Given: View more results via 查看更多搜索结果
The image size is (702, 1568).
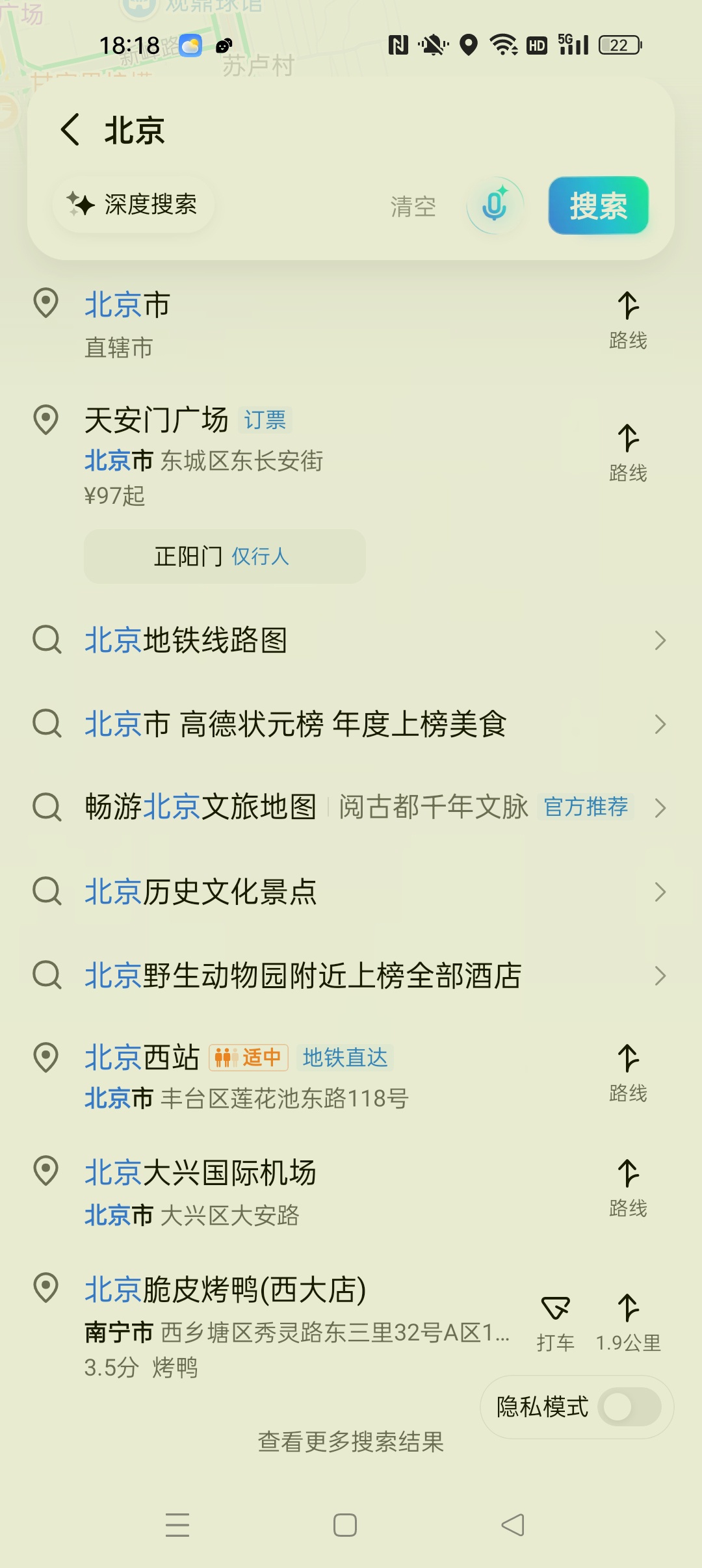Looking at the screenshot, I should click(x=351, y=1442).
